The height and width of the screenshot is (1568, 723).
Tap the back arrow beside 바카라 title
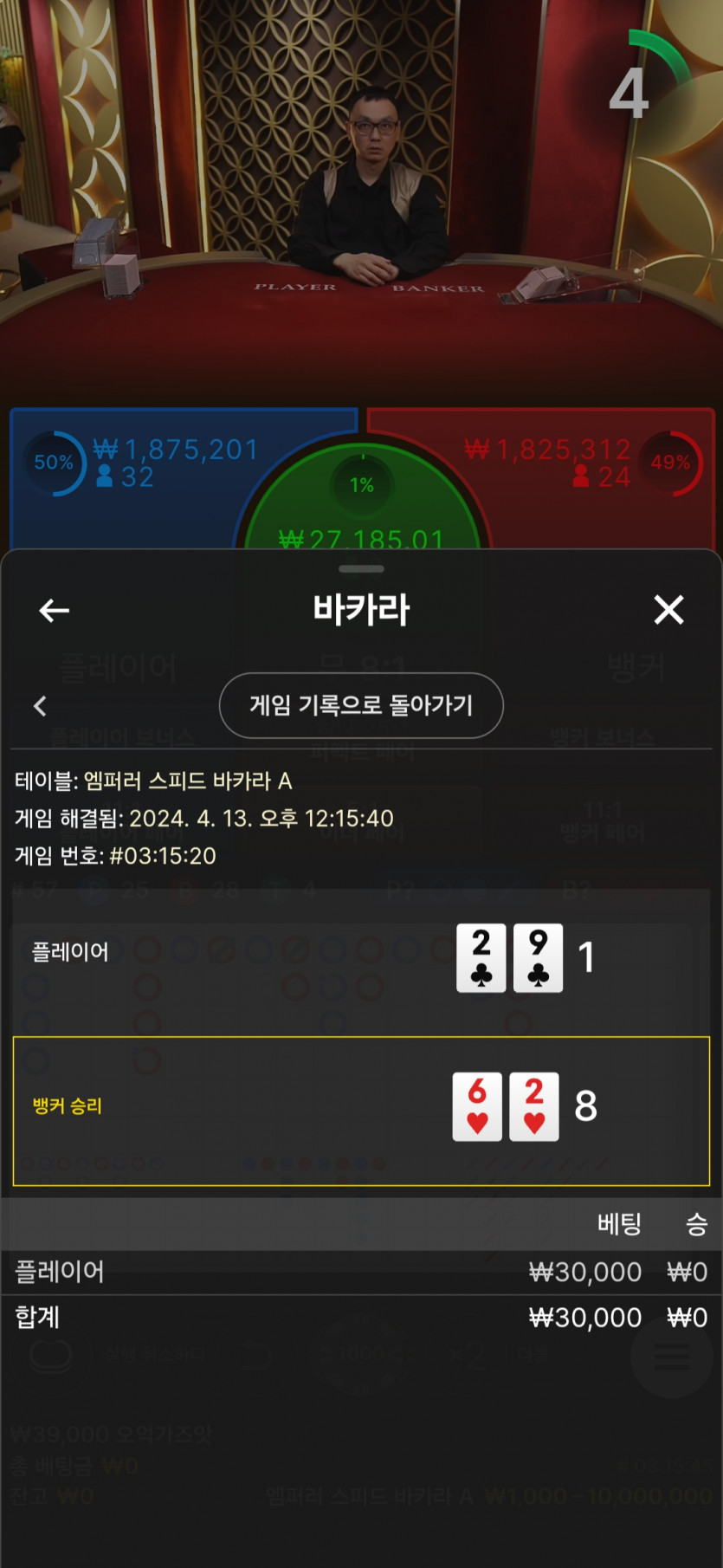(54, 611)
